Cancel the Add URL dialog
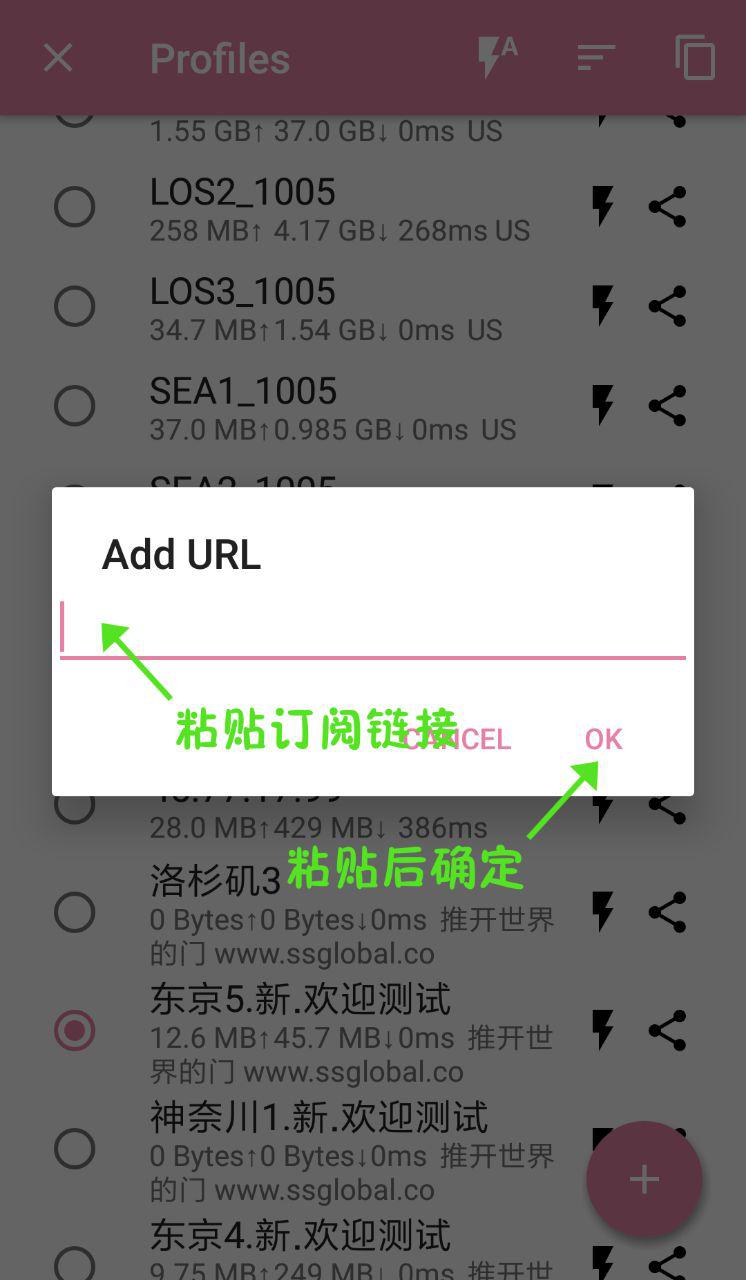Viewport: 746px width, 1280px height. point(458,739)
